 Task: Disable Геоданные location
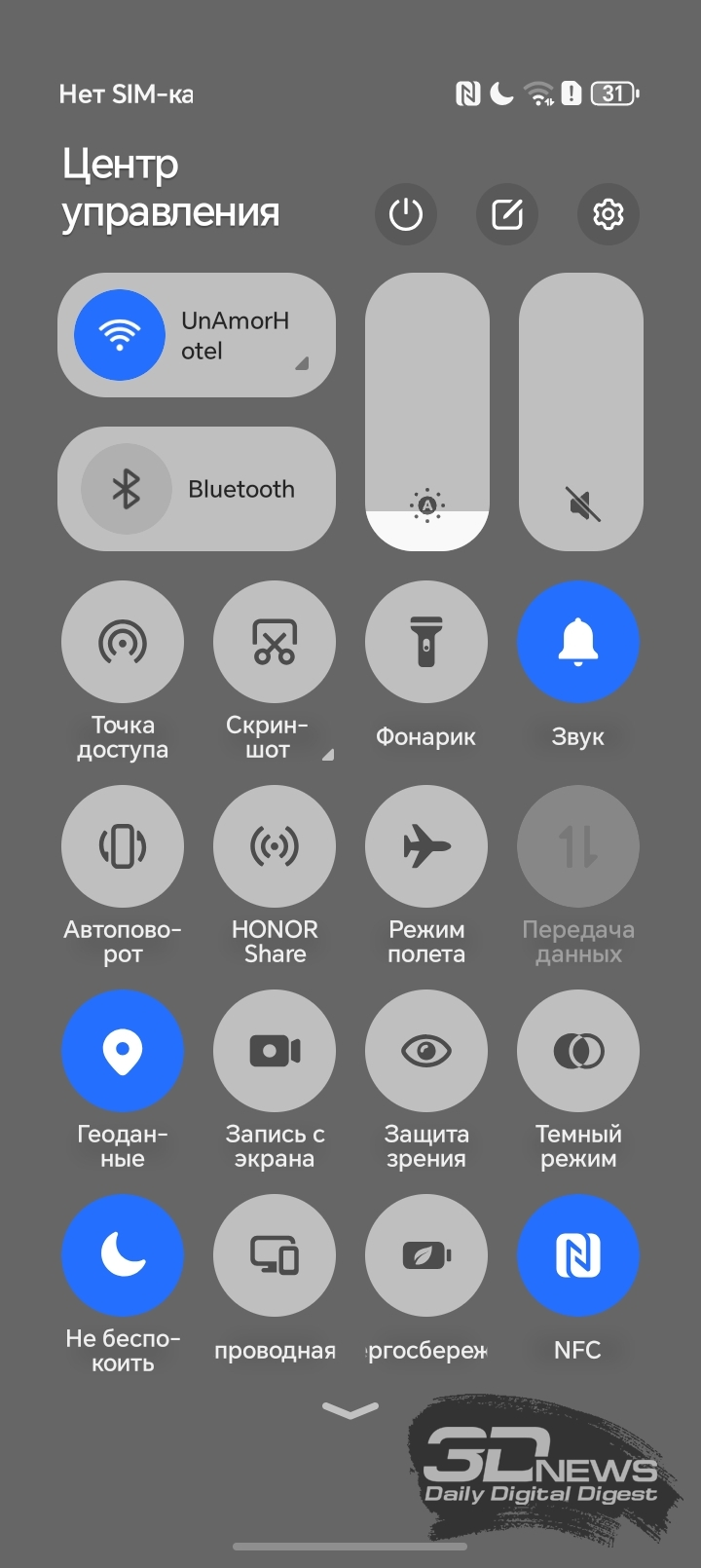(x=123, y=1051)
